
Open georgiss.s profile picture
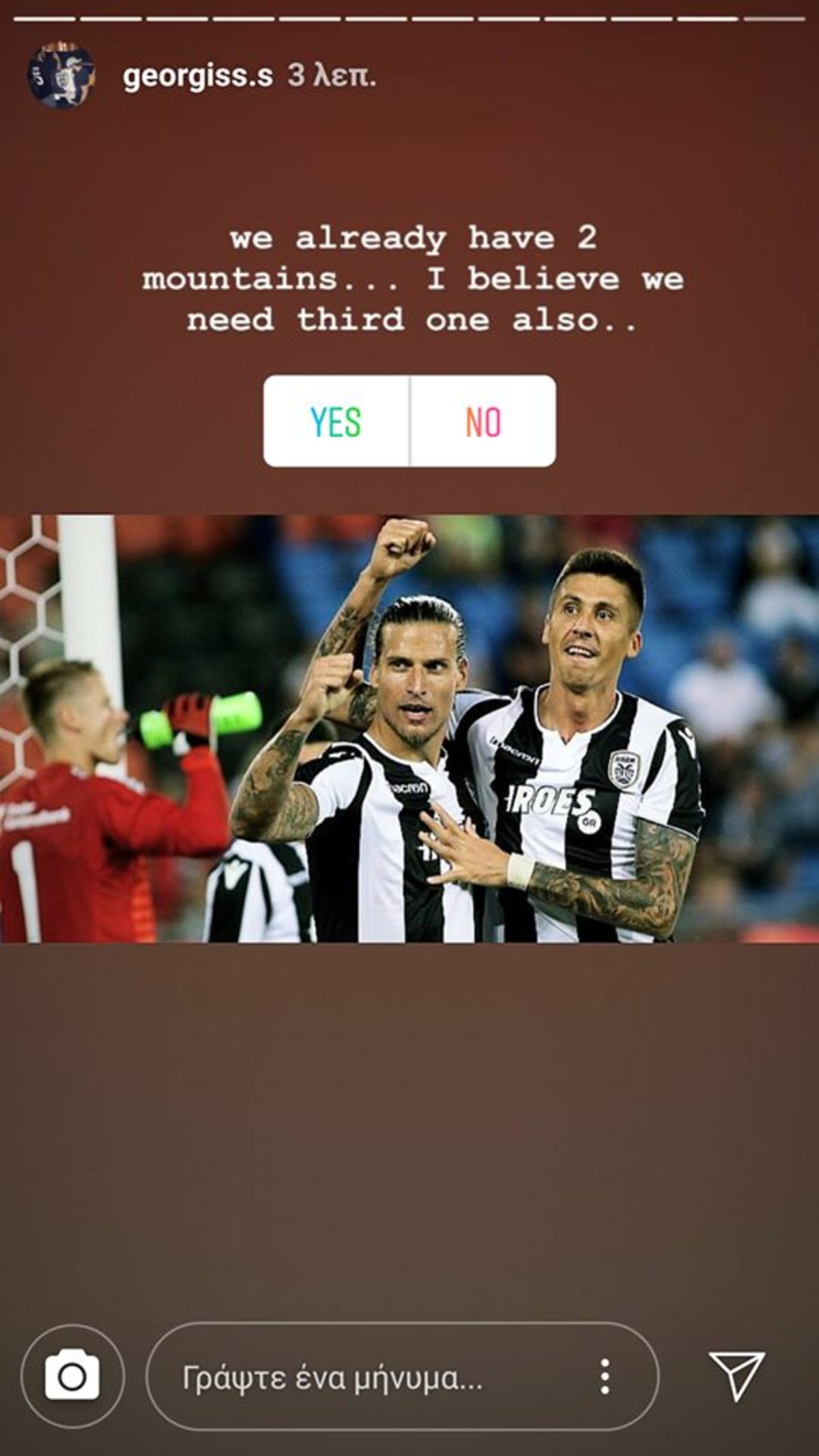click(x=61, y=75)
